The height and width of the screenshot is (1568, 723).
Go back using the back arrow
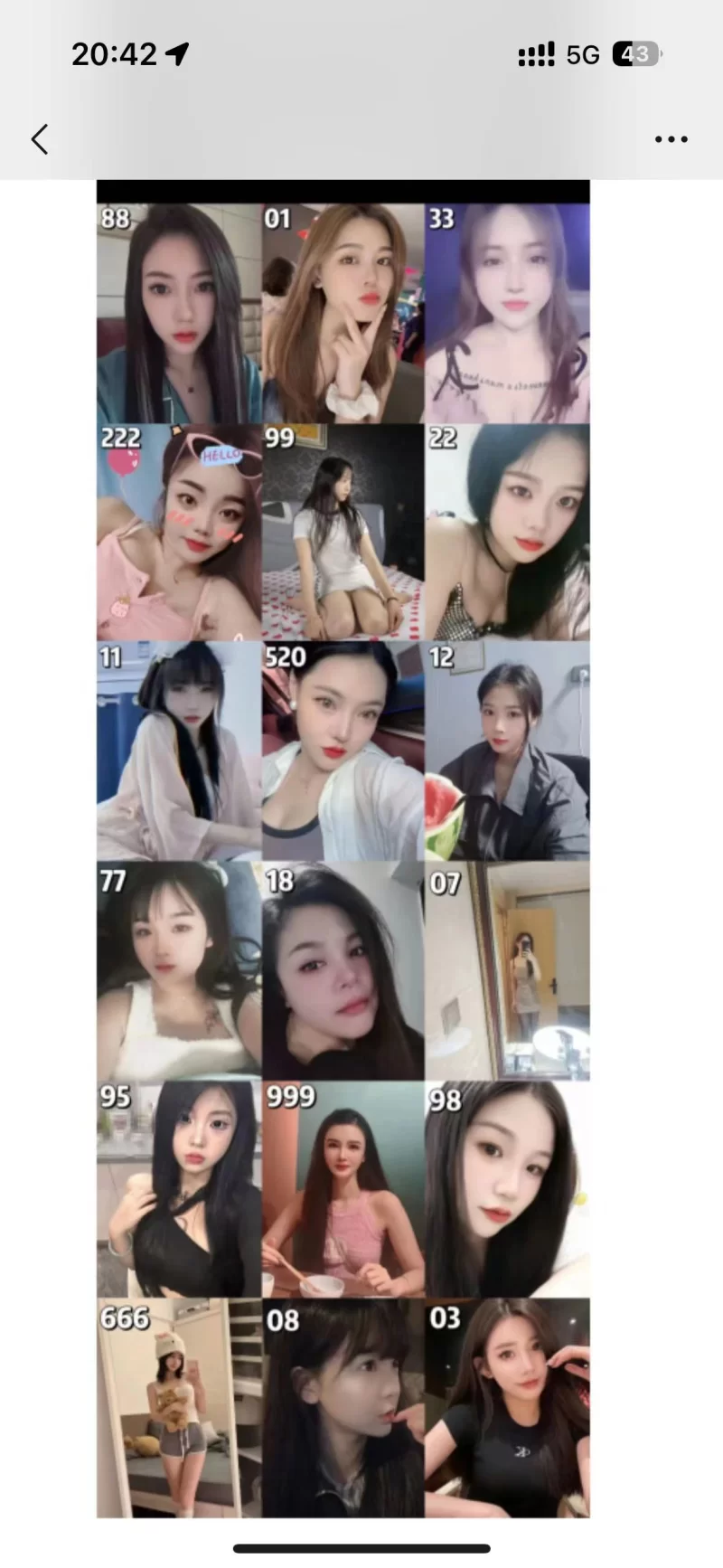pos(40,139)
